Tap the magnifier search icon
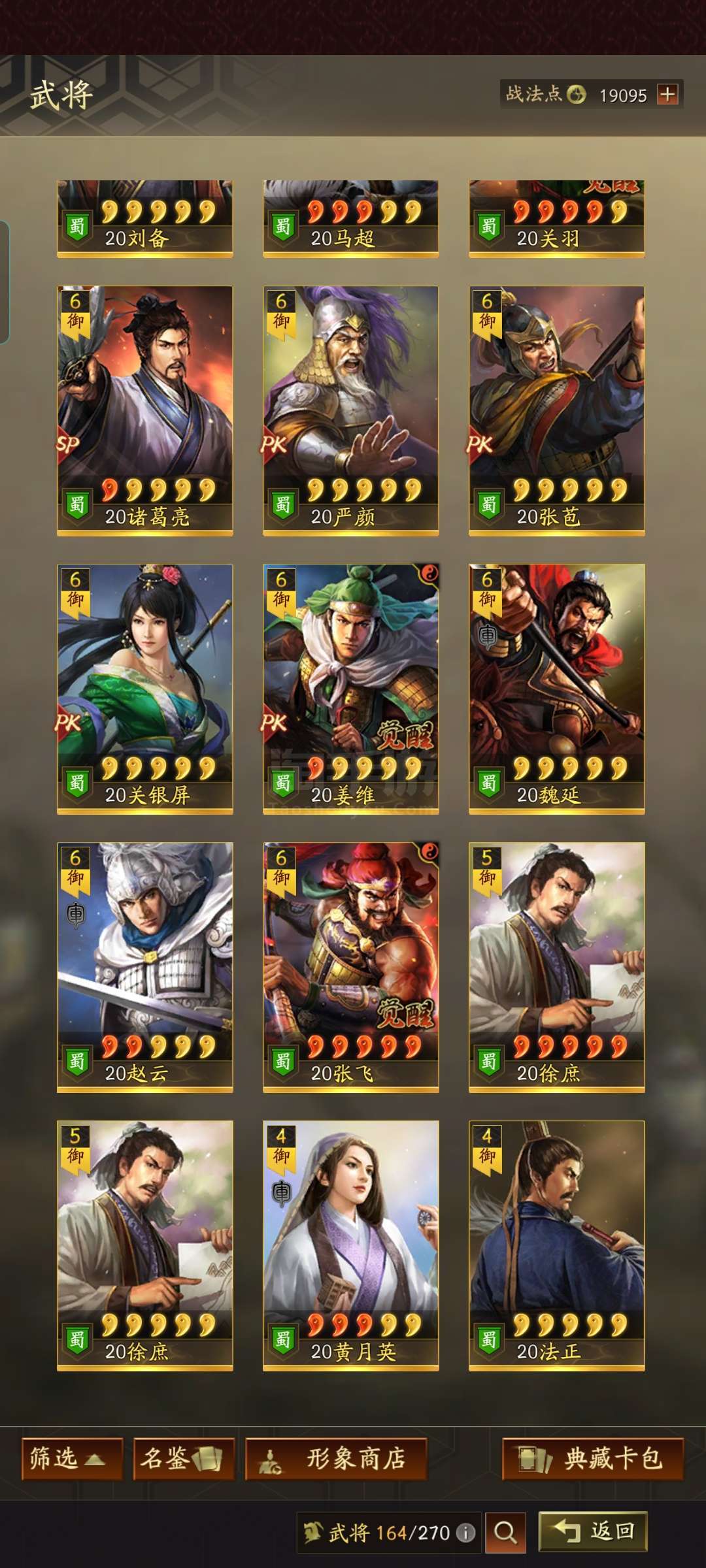Image resolution: width=706 pixels, height=1568 pixels. point(505,1532)
